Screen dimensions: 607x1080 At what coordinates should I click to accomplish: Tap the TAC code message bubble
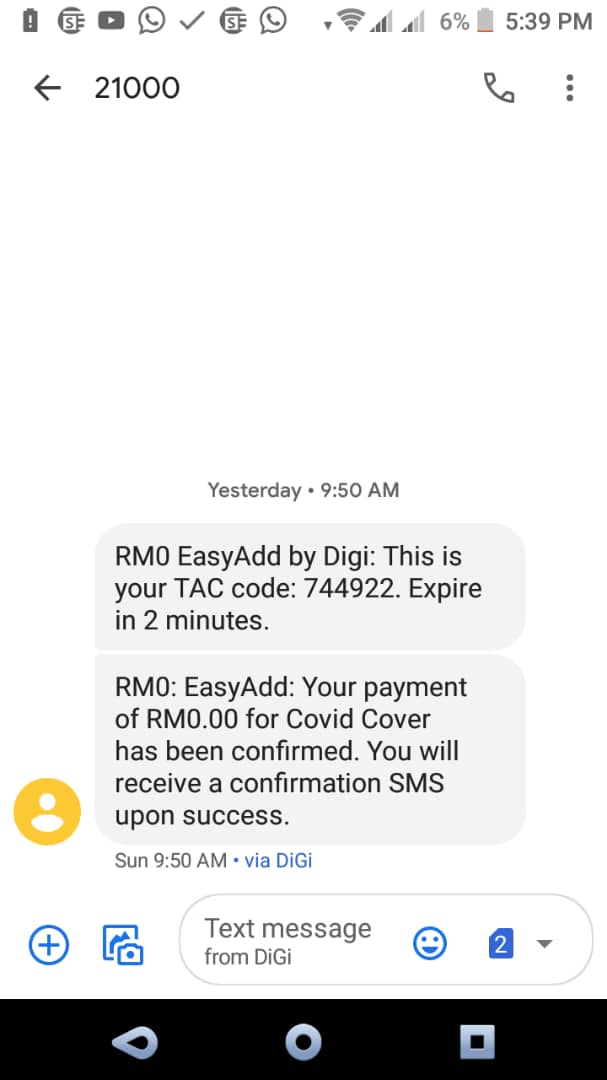309,587
